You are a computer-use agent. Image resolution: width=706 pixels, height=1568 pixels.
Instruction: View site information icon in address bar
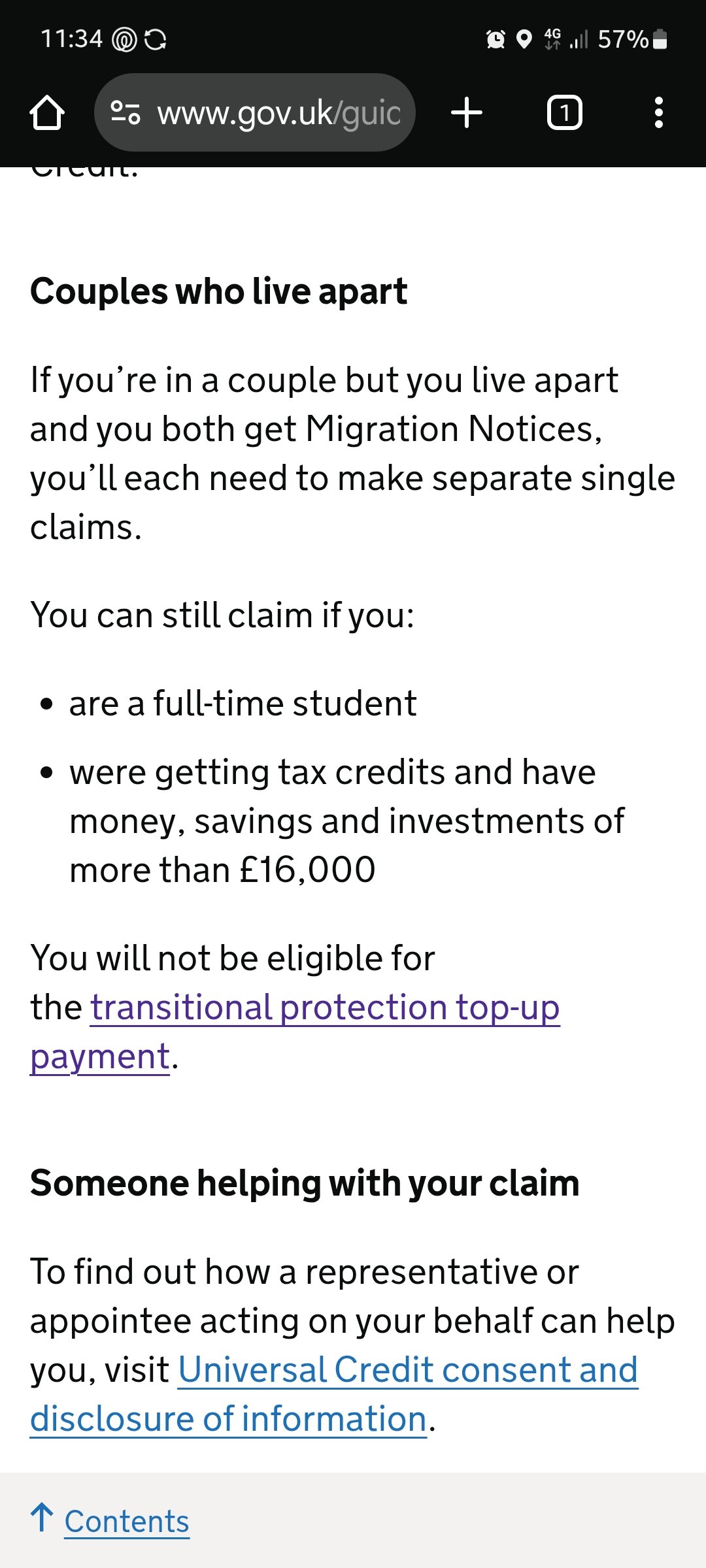pyautogui.click(x=125, y=112)
